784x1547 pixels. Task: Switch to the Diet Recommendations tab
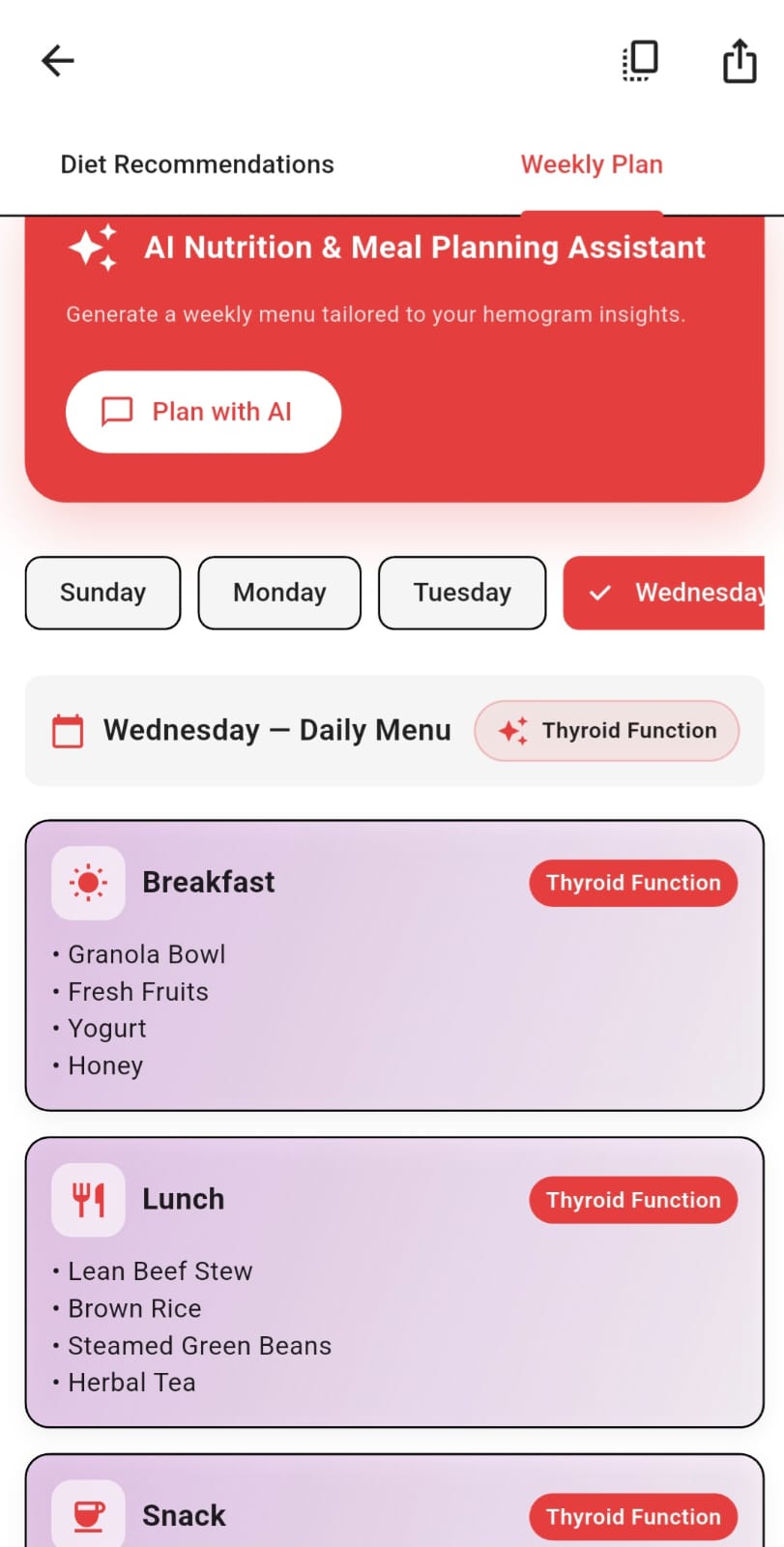tap(196, 163)
